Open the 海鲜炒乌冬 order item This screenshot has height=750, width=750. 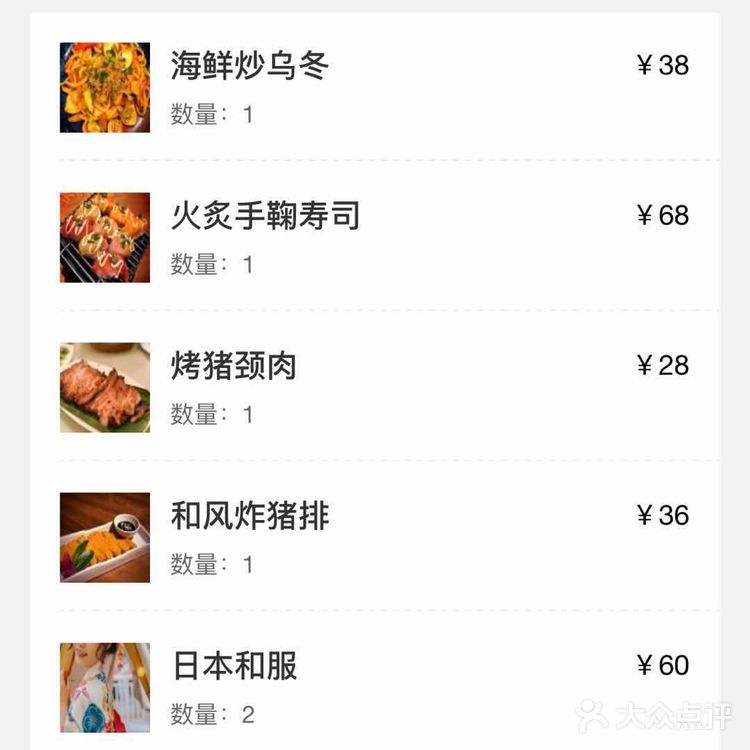click(250, 67)
